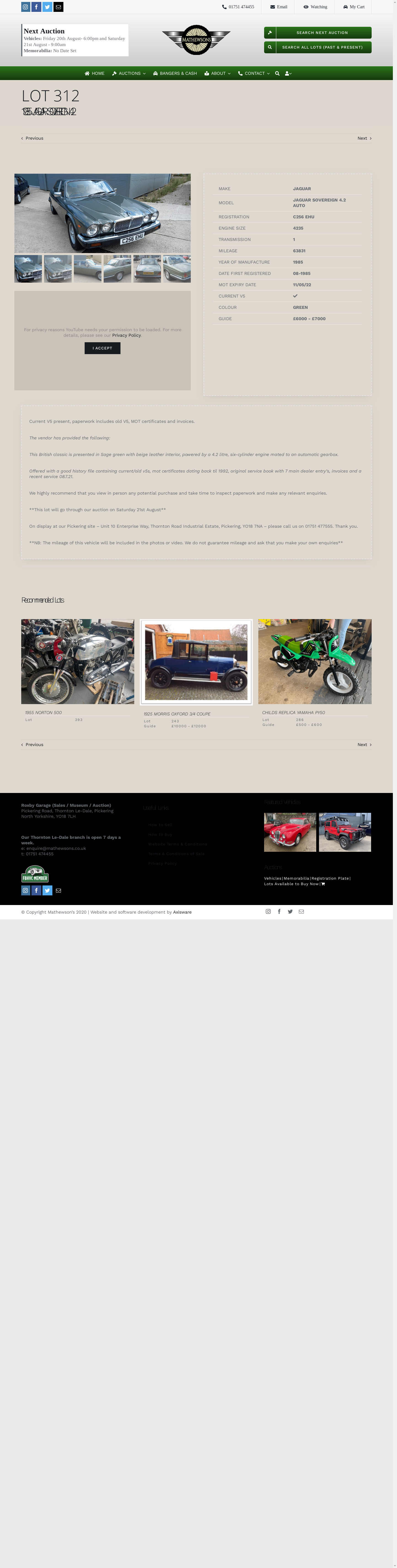Open the Privacy Policy link

click(127, 335)
